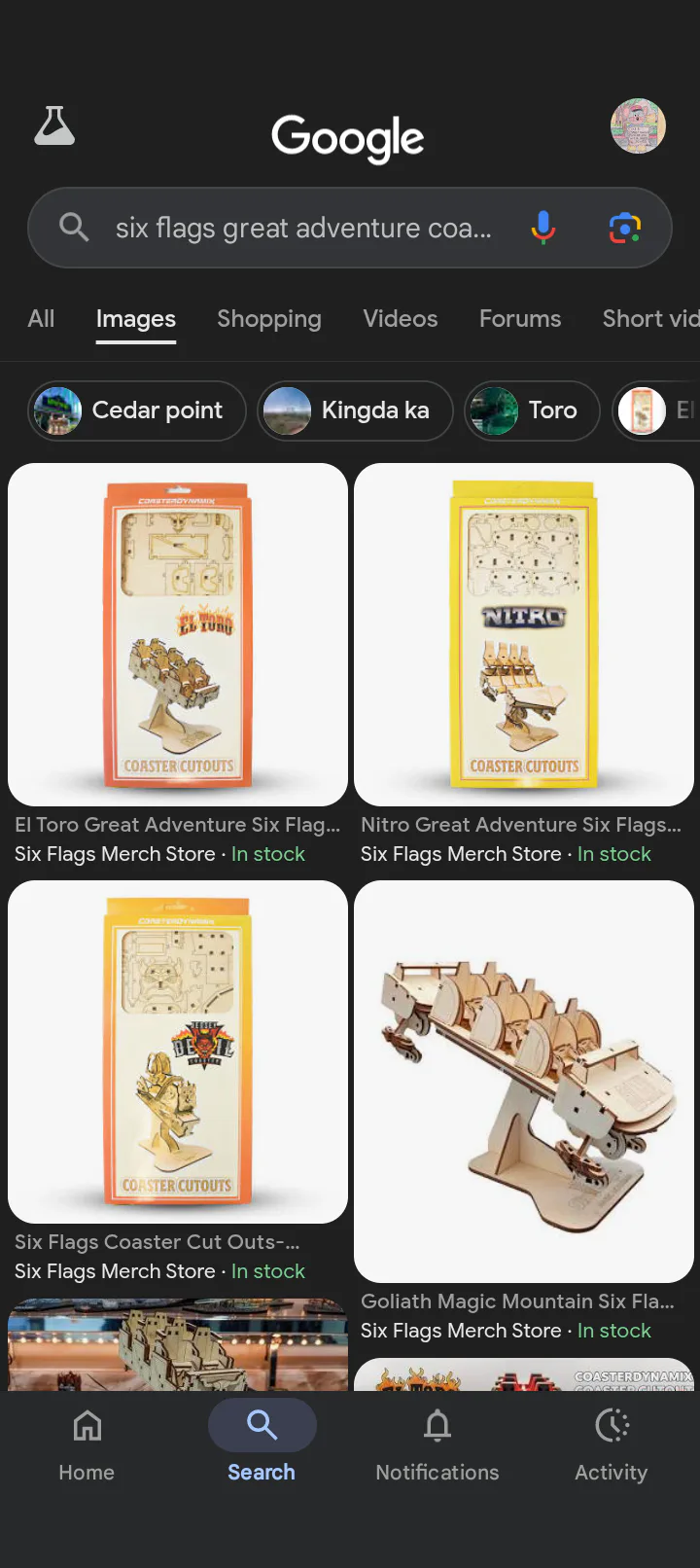
Task: Start voice search with microphone
Action: (543, 228)
